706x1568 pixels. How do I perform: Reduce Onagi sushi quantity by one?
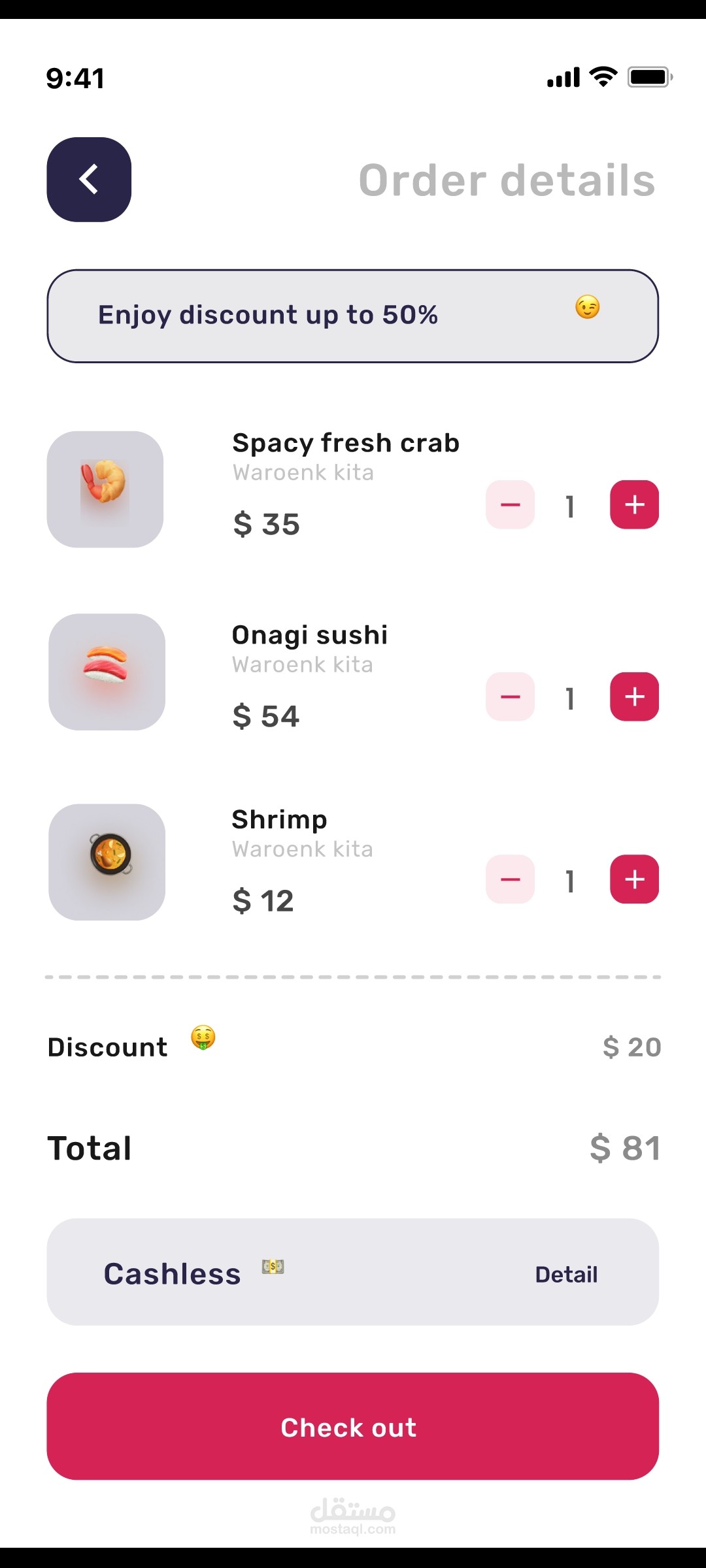[510, 697]
